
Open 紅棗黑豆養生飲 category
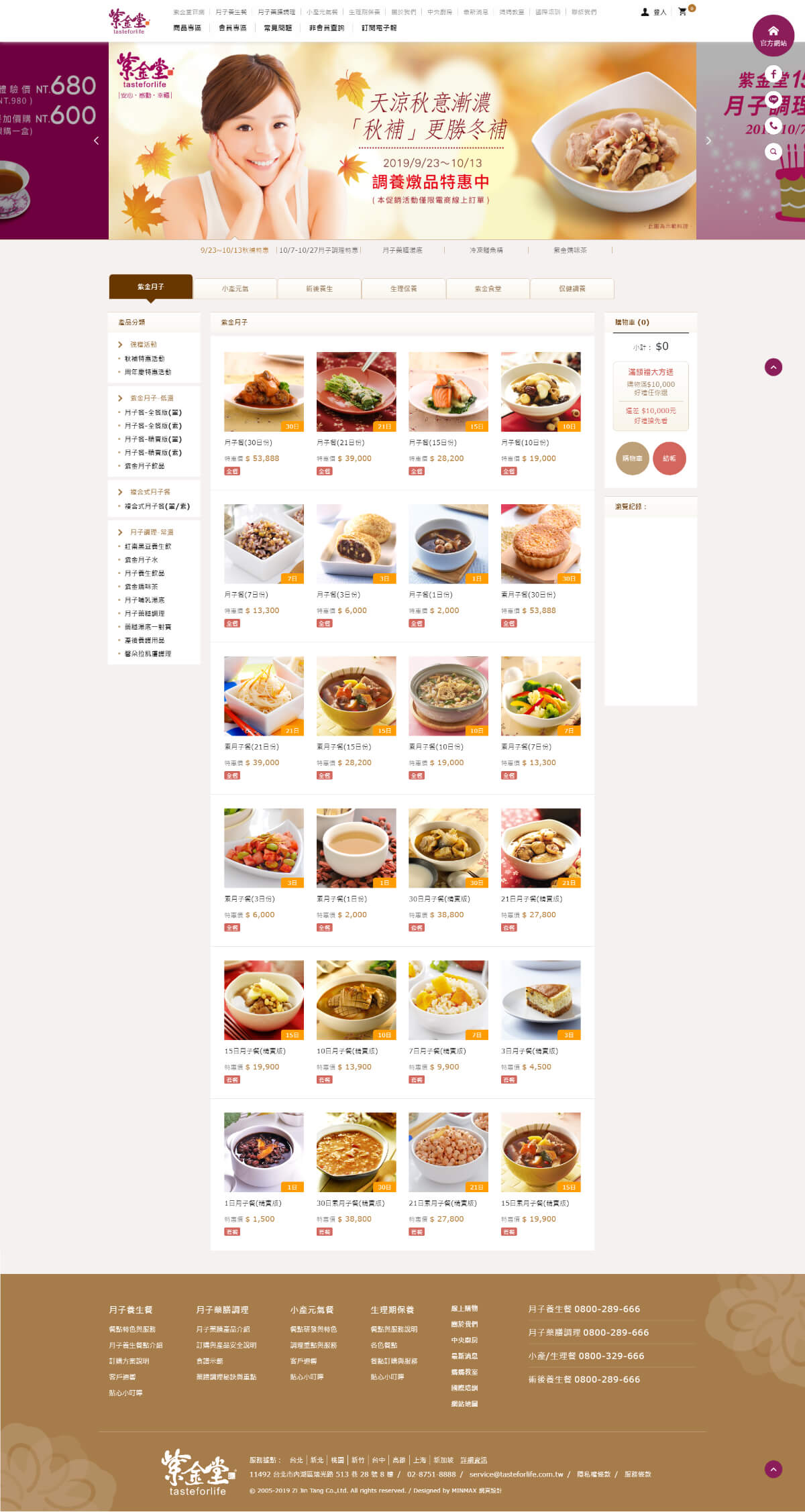click(x=148, y=546)
